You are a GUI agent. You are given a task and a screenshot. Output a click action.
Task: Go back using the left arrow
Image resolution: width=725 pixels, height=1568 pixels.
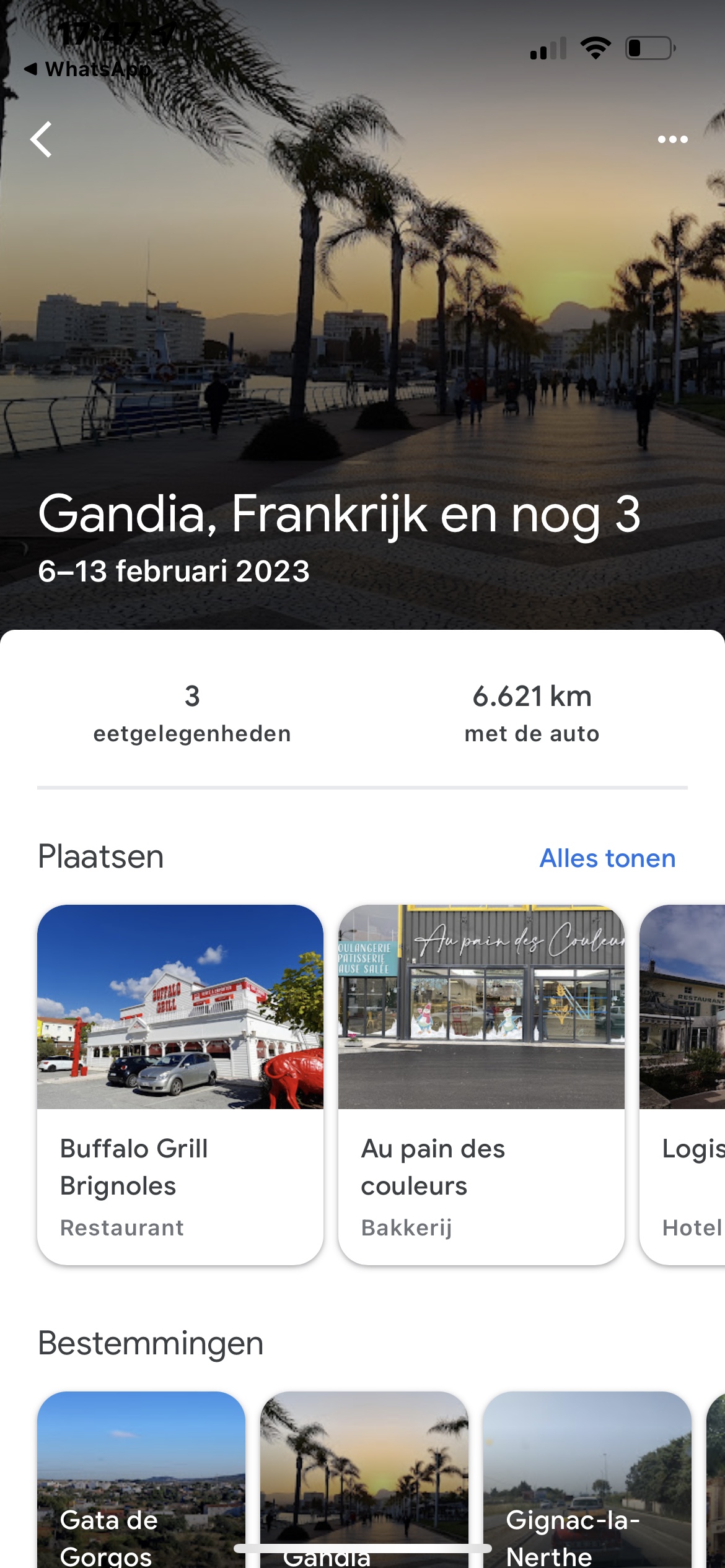pos(42,139)
